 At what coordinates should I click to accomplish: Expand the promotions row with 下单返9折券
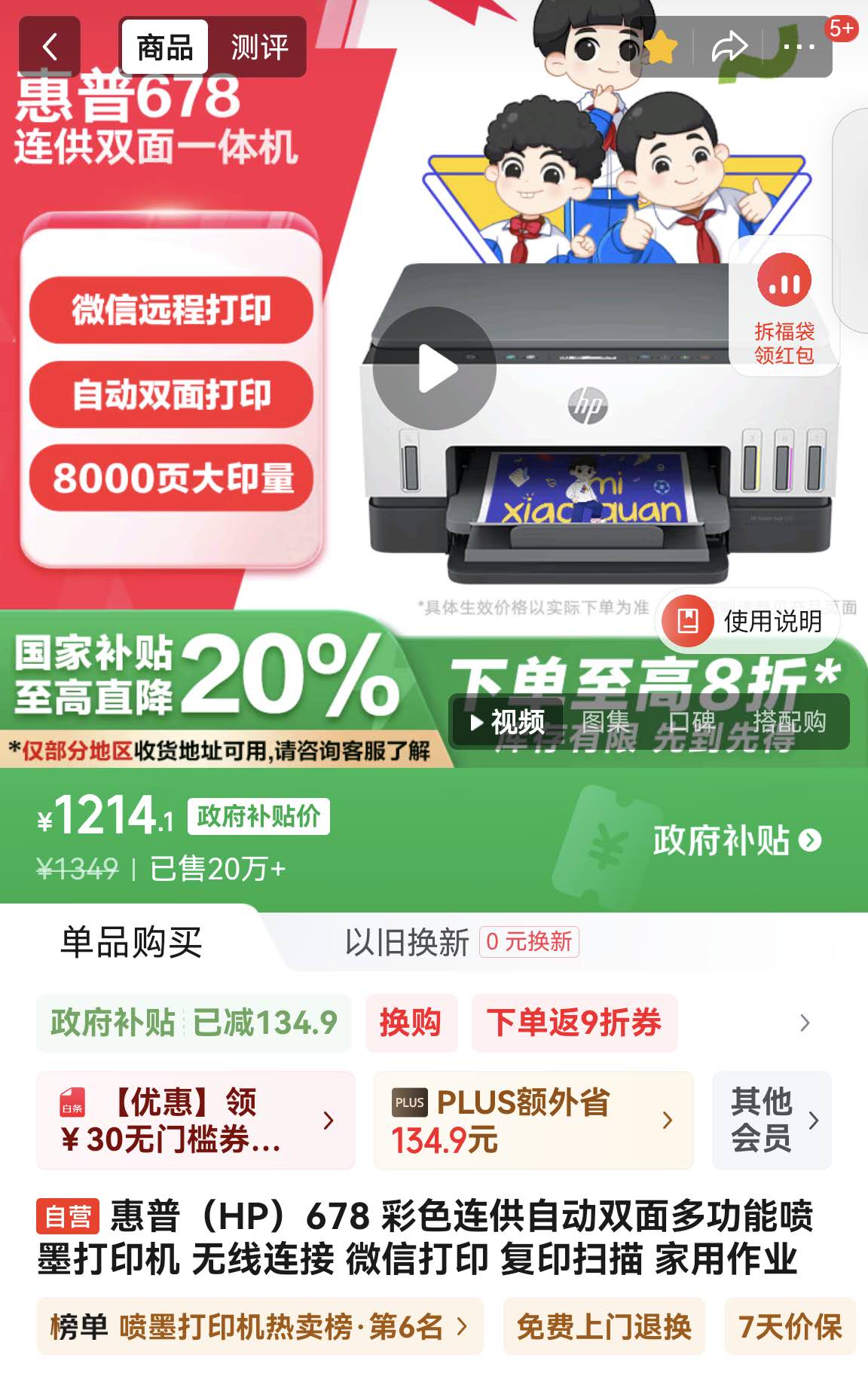coord(805,1023)
